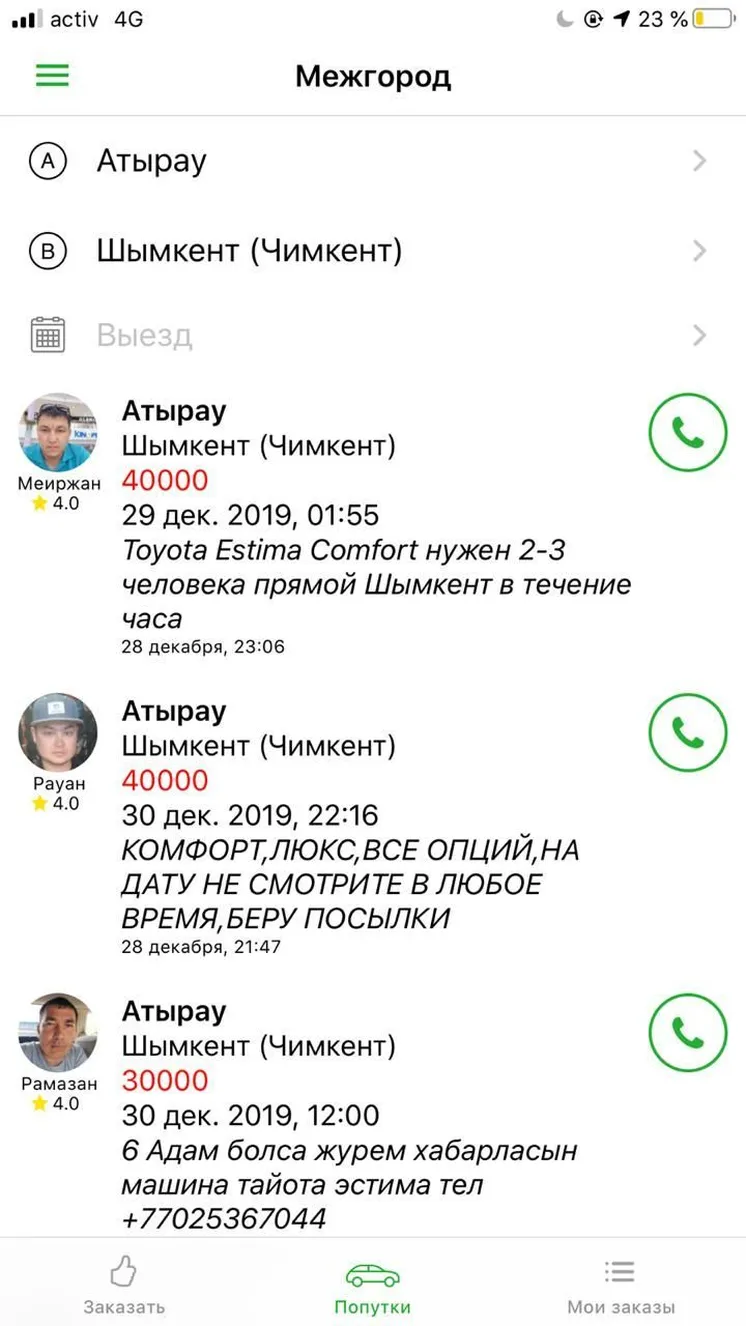
Task: Pick a departure date in Выезд
Action: [x=372, y=335]
